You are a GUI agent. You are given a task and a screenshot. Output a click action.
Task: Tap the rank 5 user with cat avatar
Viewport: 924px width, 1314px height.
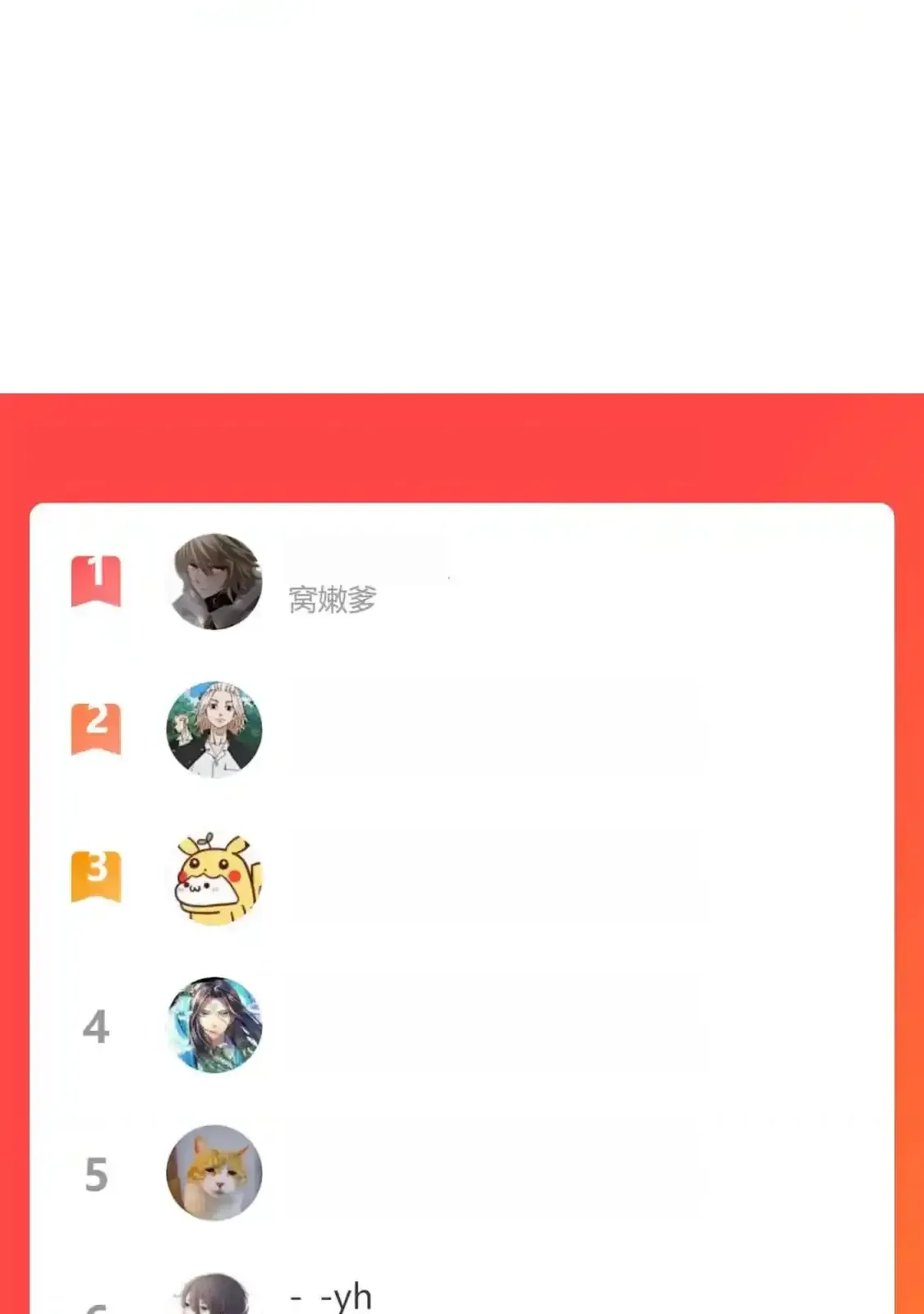214,1173
